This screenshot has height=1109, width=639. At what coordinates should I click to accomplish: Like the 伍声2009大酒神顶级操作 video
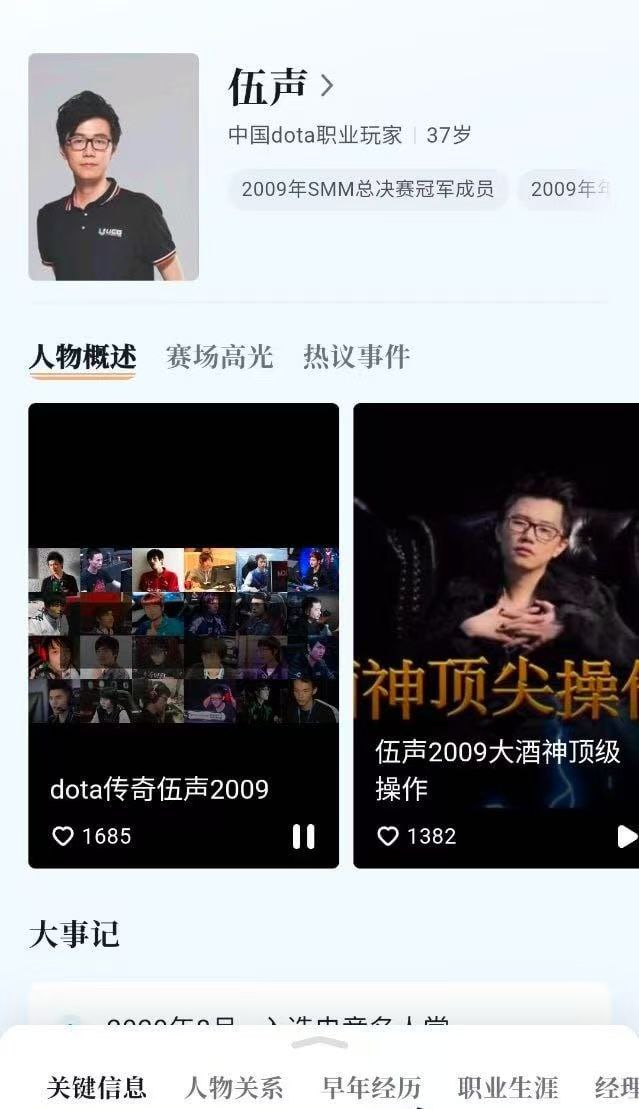388,836
